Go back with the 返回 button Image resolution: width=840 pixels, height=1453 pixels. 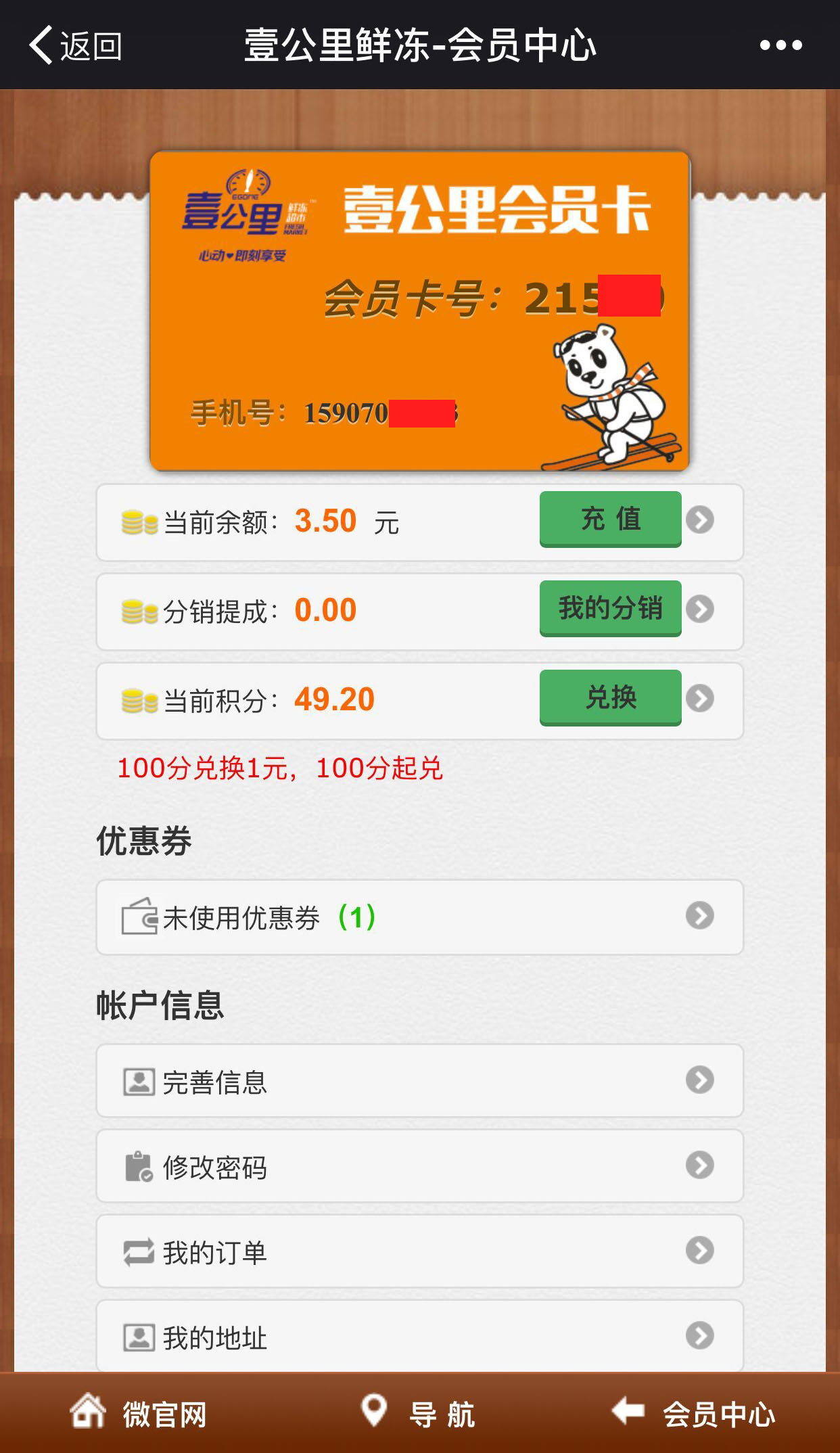click(74, 45)
